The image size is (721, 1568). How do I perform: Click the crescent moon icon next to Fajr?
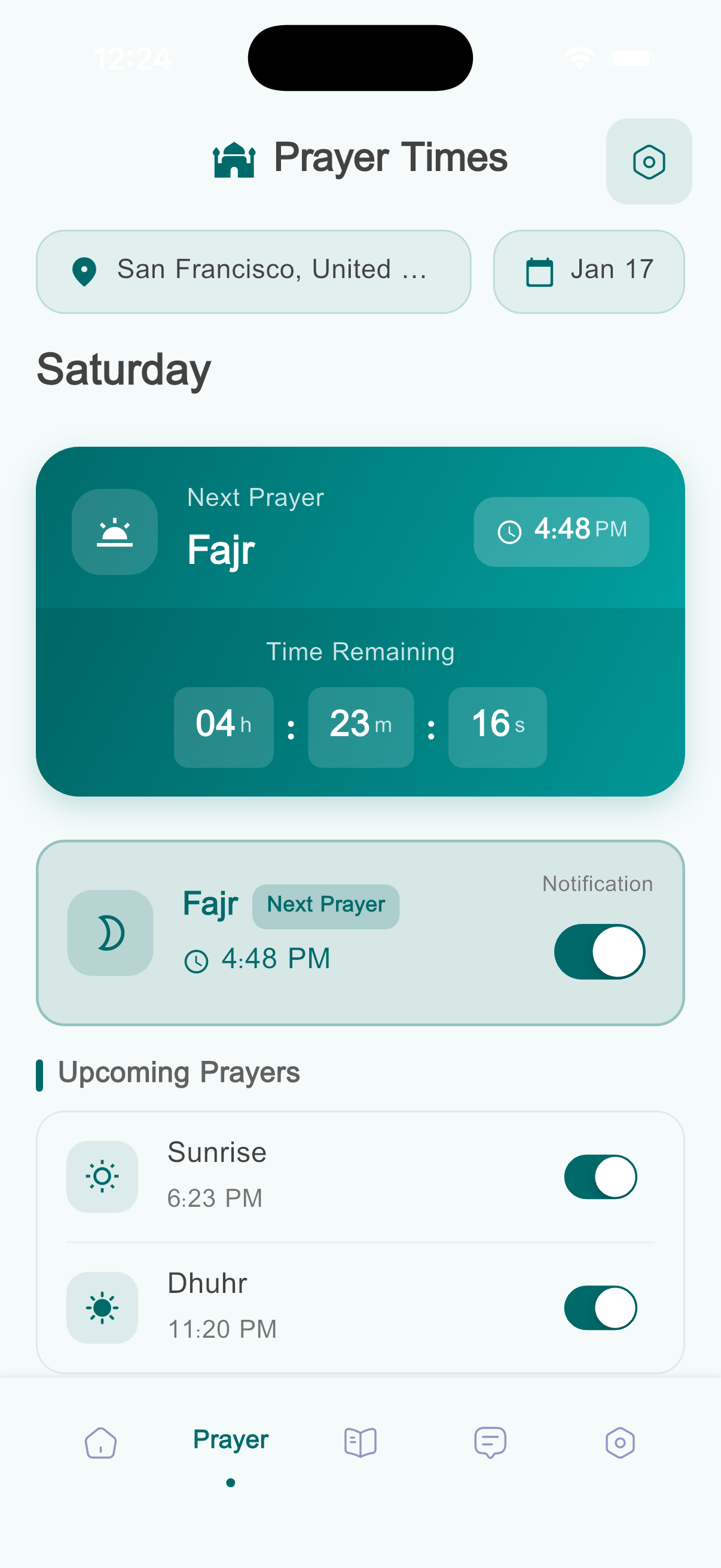[110, 931]
